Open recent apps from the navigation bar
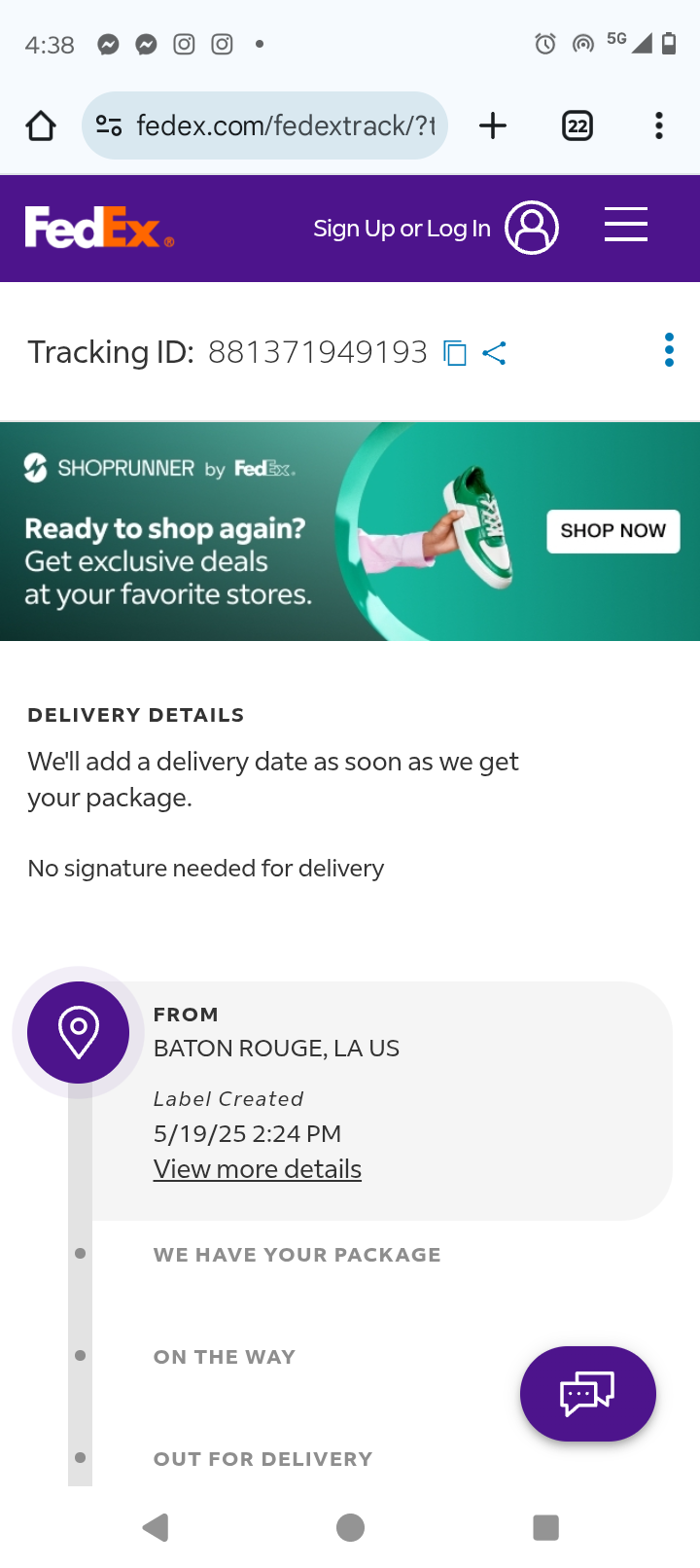The height and width of the screenshot is (1568, 700). click(x=546, y=1527)
